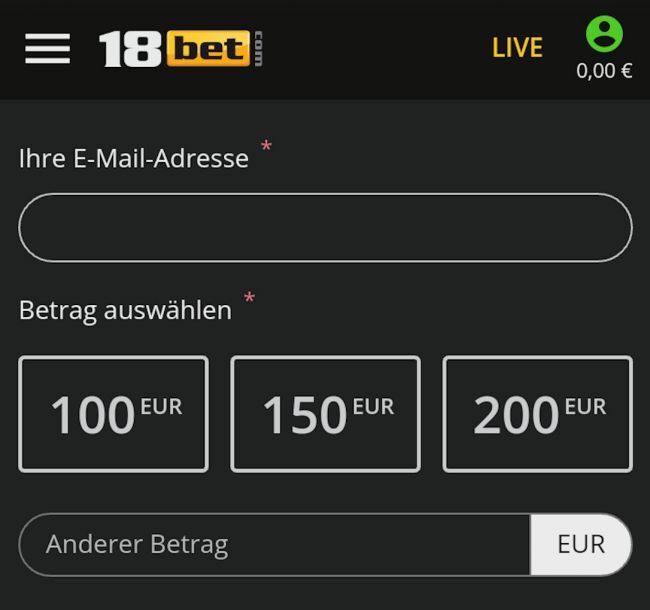Open the hamburger menu
The width and height of the screenshot is (650, 610).
pyautogui.click(x=47, y=48)
